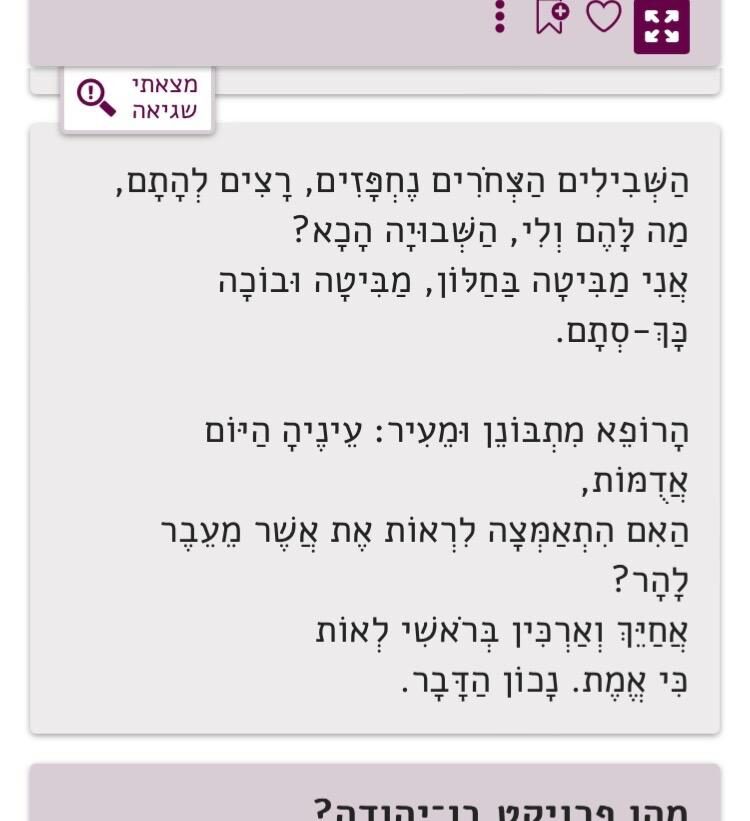Expand the text to full screen

[661, 25]
